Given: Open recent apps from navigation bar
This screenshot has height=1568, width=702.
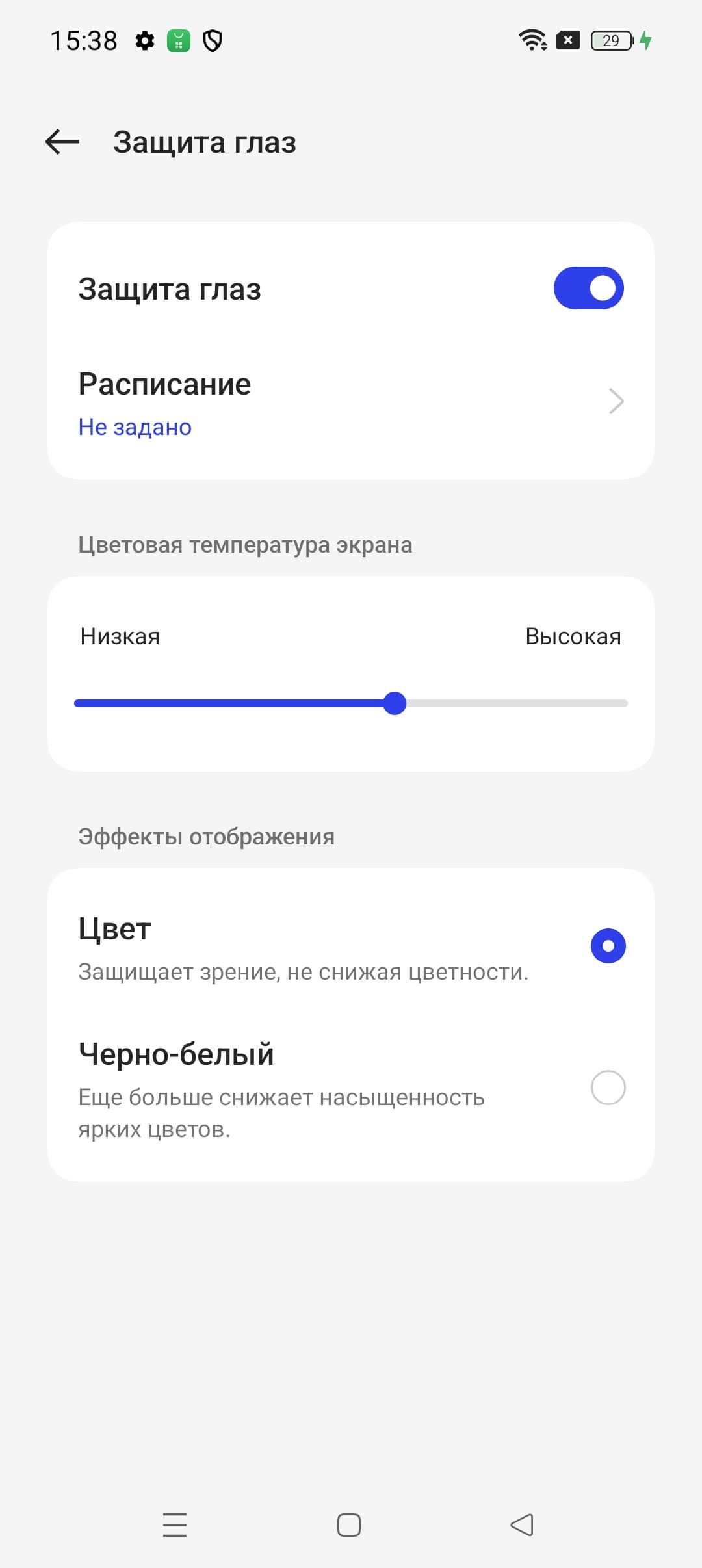Looking at the screenshot, I should tap(175, 1524).
